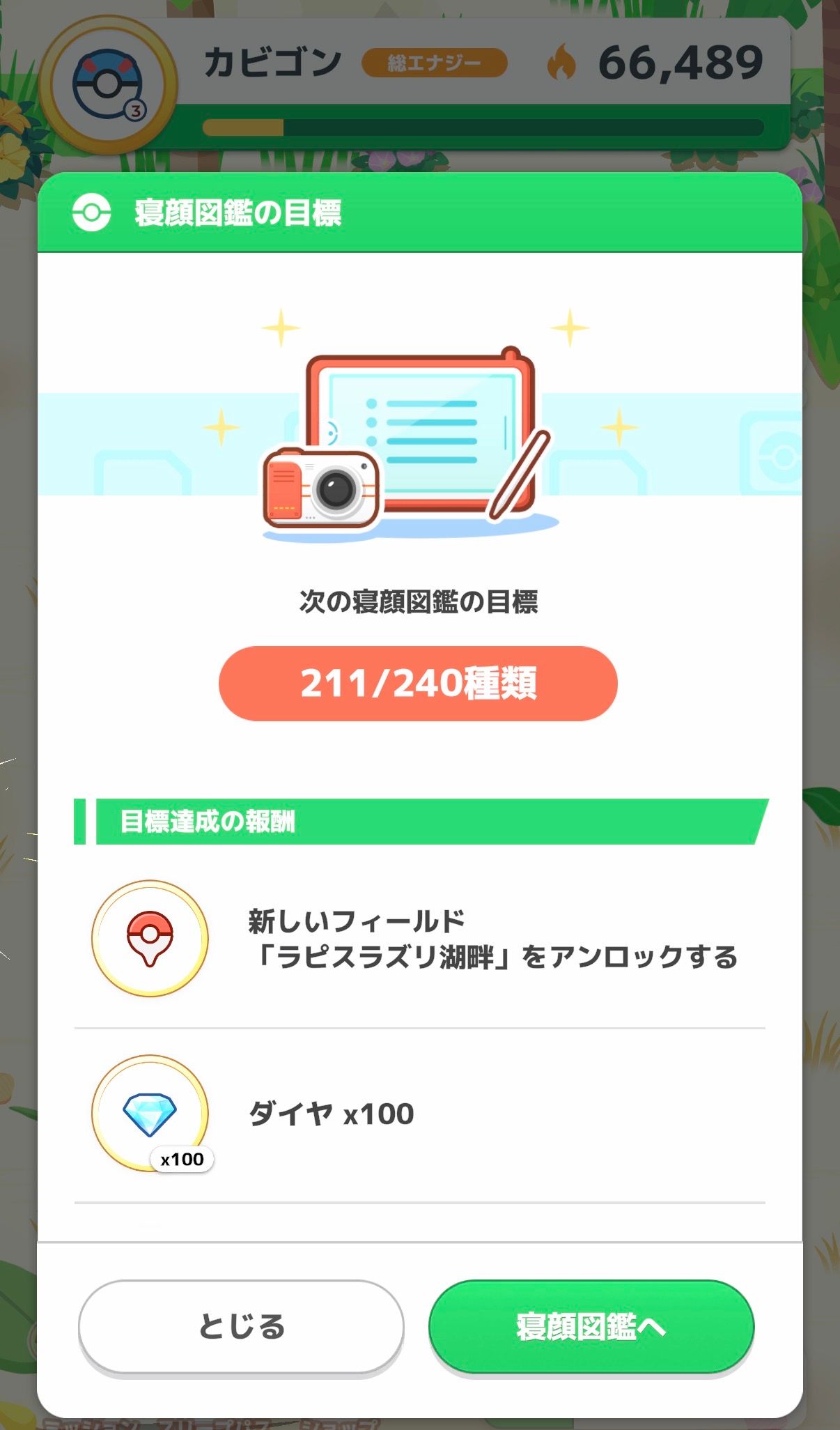Open 寝顔図鑑へ sleep style dex

tap(591, 1327)
